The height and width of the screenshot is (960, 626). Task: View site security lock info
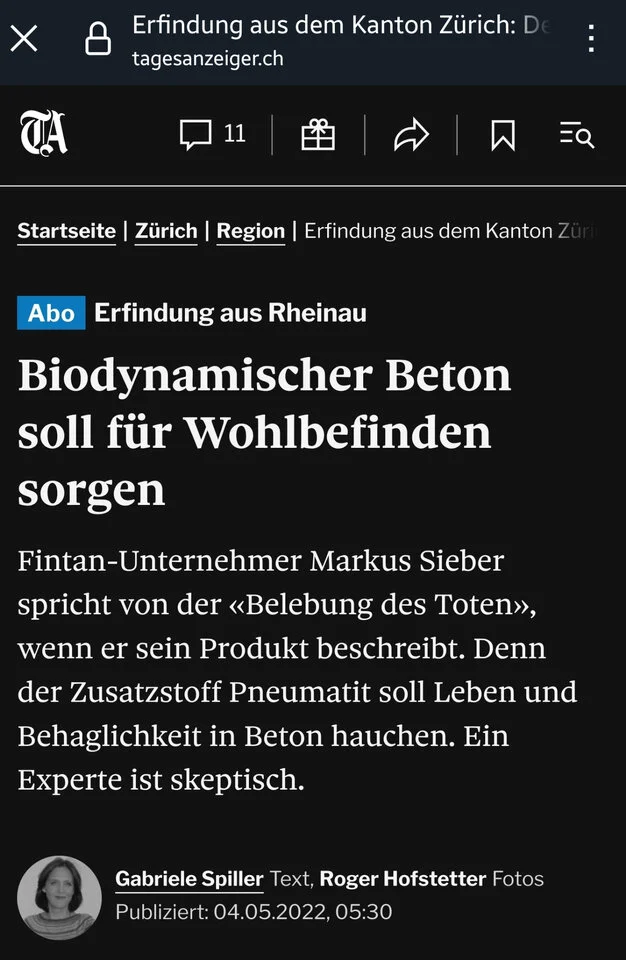[x=97, y=41]
